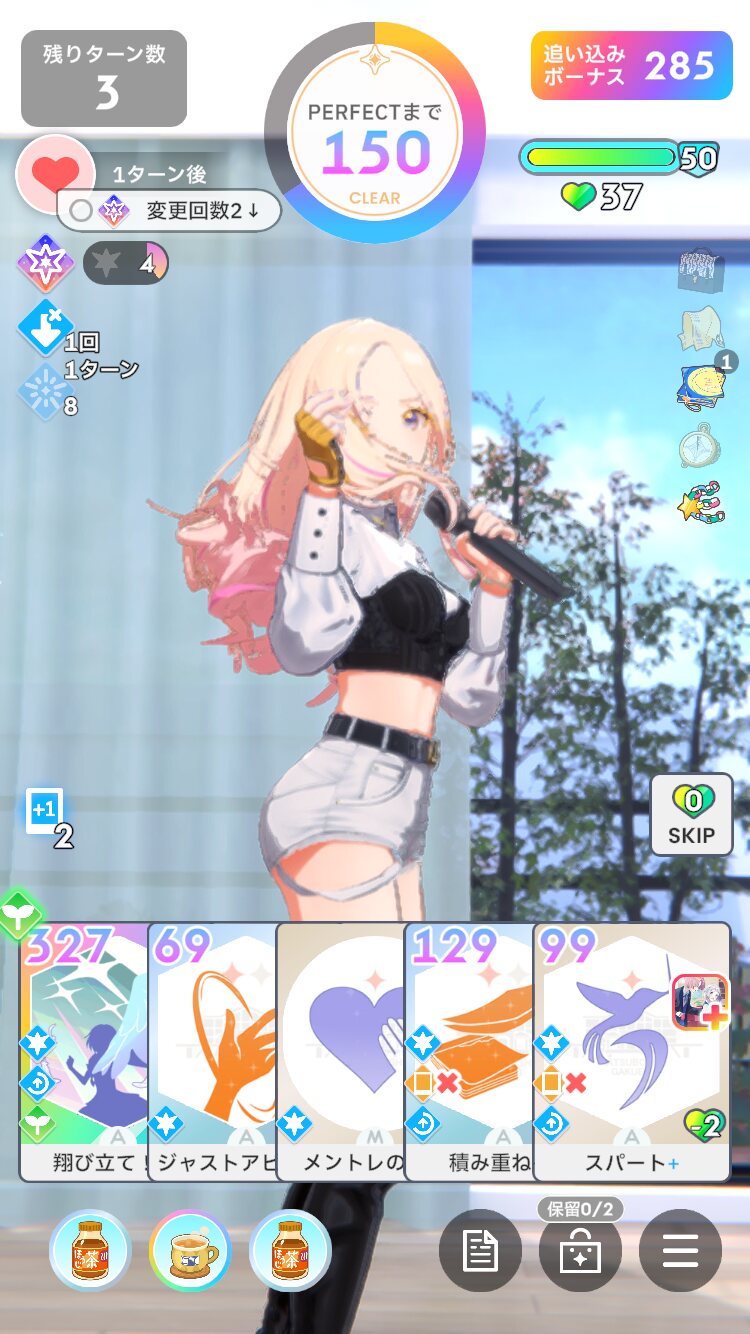Tap SKIP to pass this turn
Viewport: 750px width, 1334px height.
click(692, 815)
